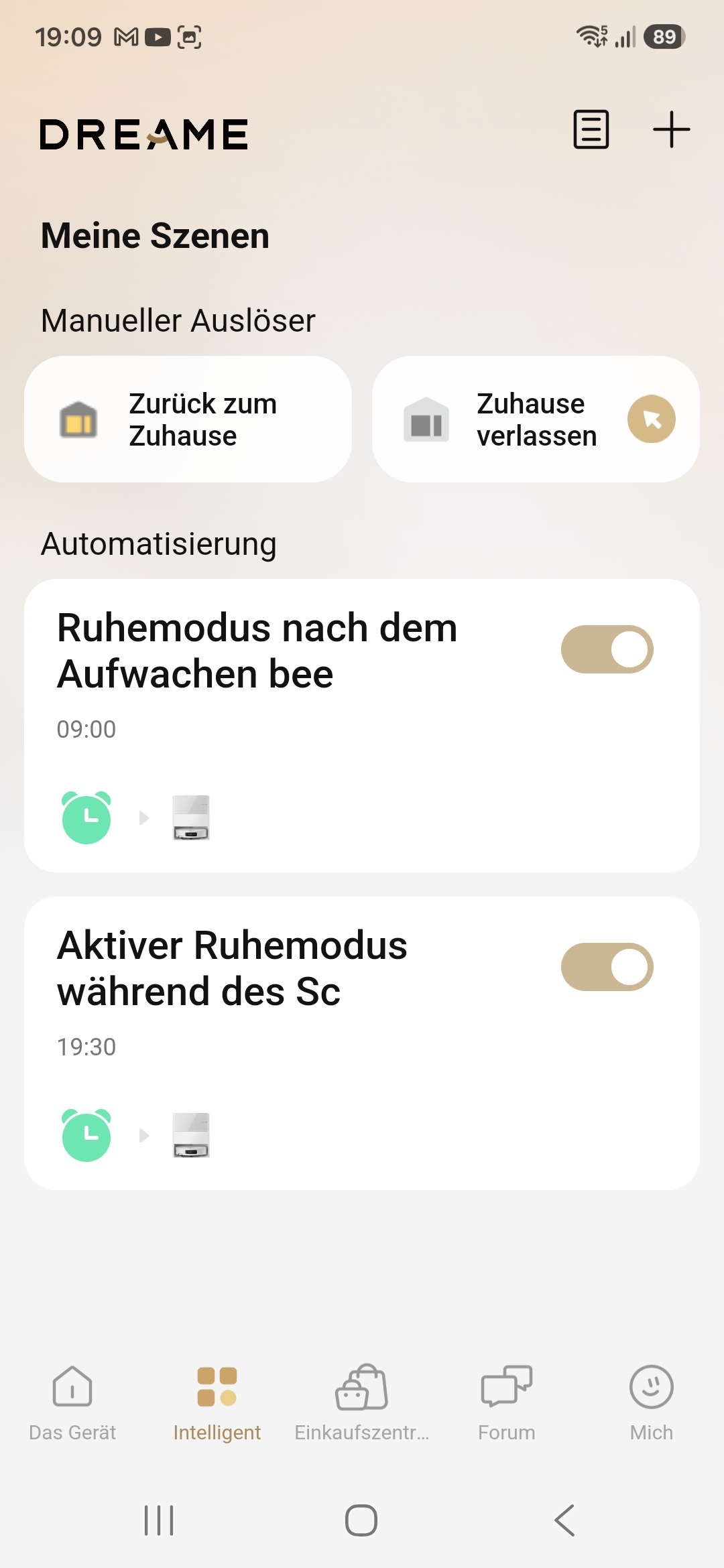The height and width of the screenshot is (1568, 724).
Task: Add a new scene with the plus icon
Action: pos(671,129)
